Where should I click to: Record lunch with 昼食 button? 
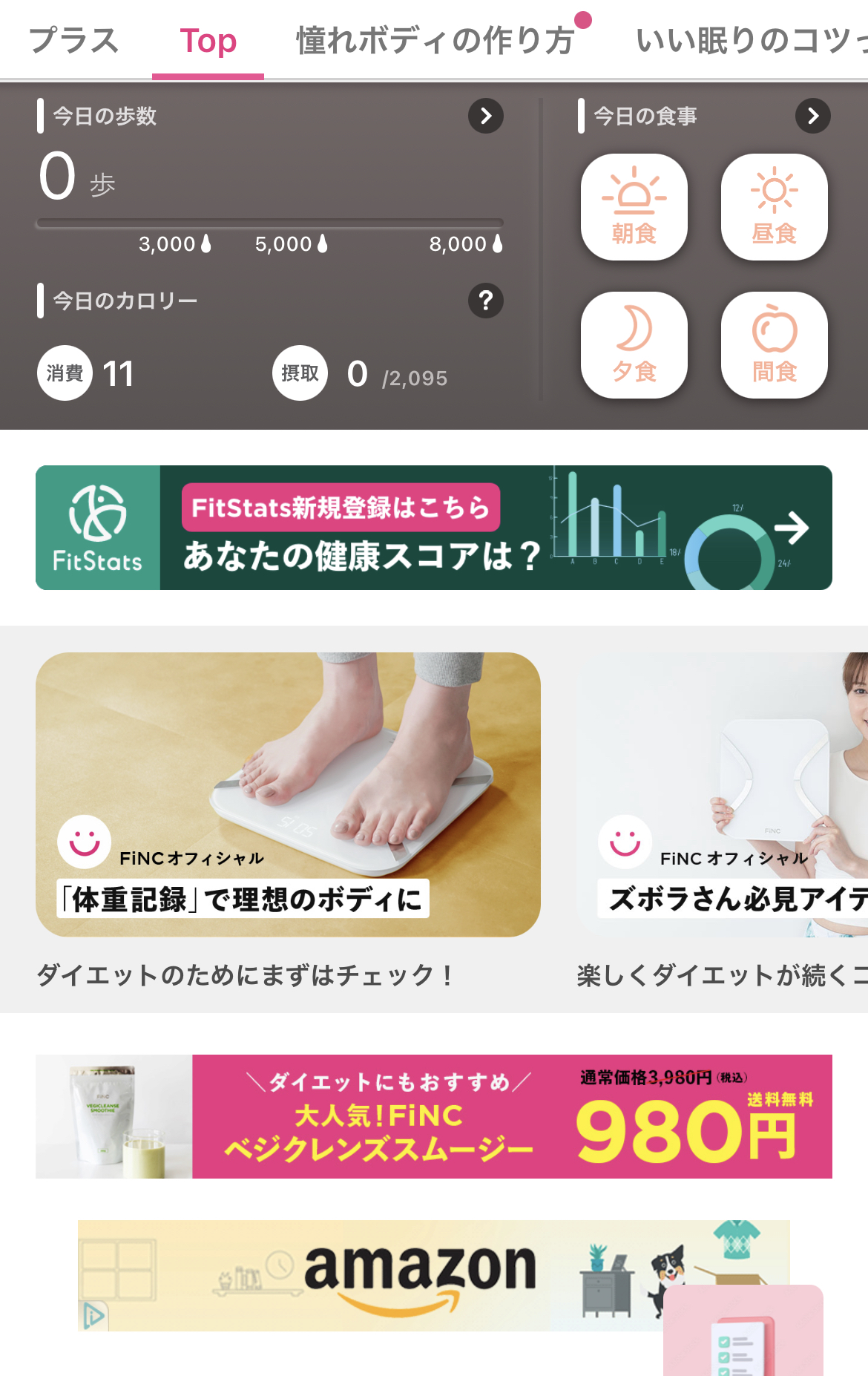click(774, 207)
